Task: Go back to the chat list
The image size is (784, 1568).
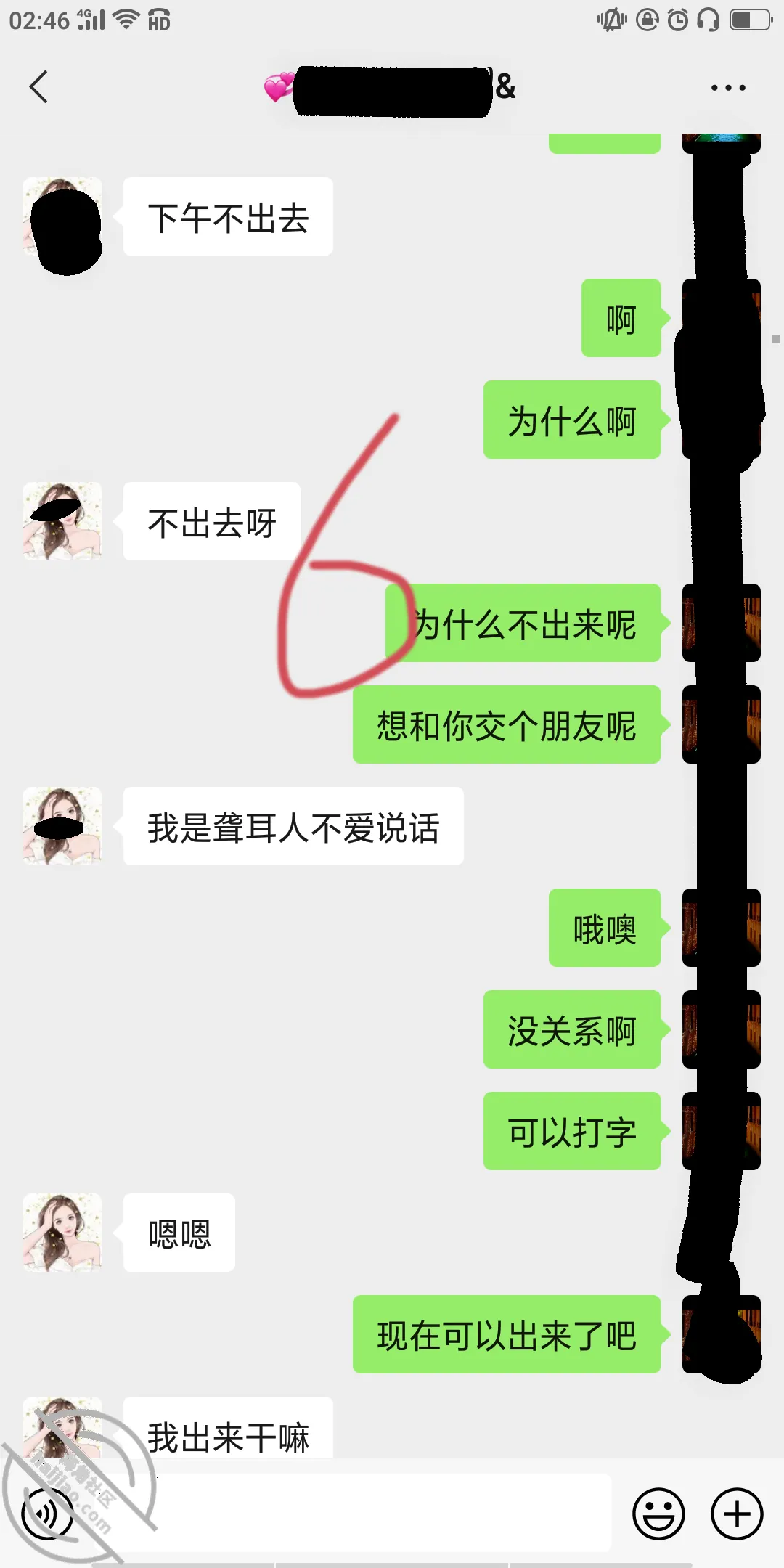Action: (39, 87)
